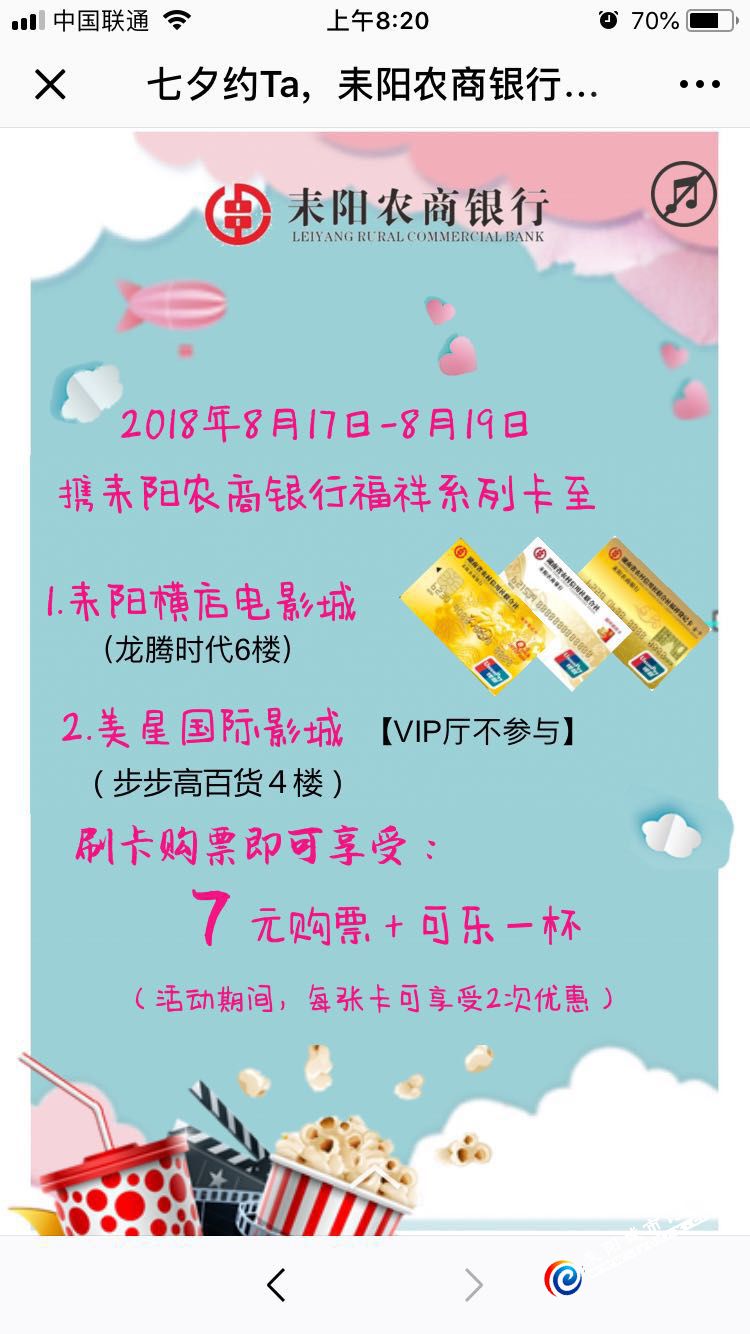
Task: Open the three-dot overflow menu
Action: click(x=699, y=85)
